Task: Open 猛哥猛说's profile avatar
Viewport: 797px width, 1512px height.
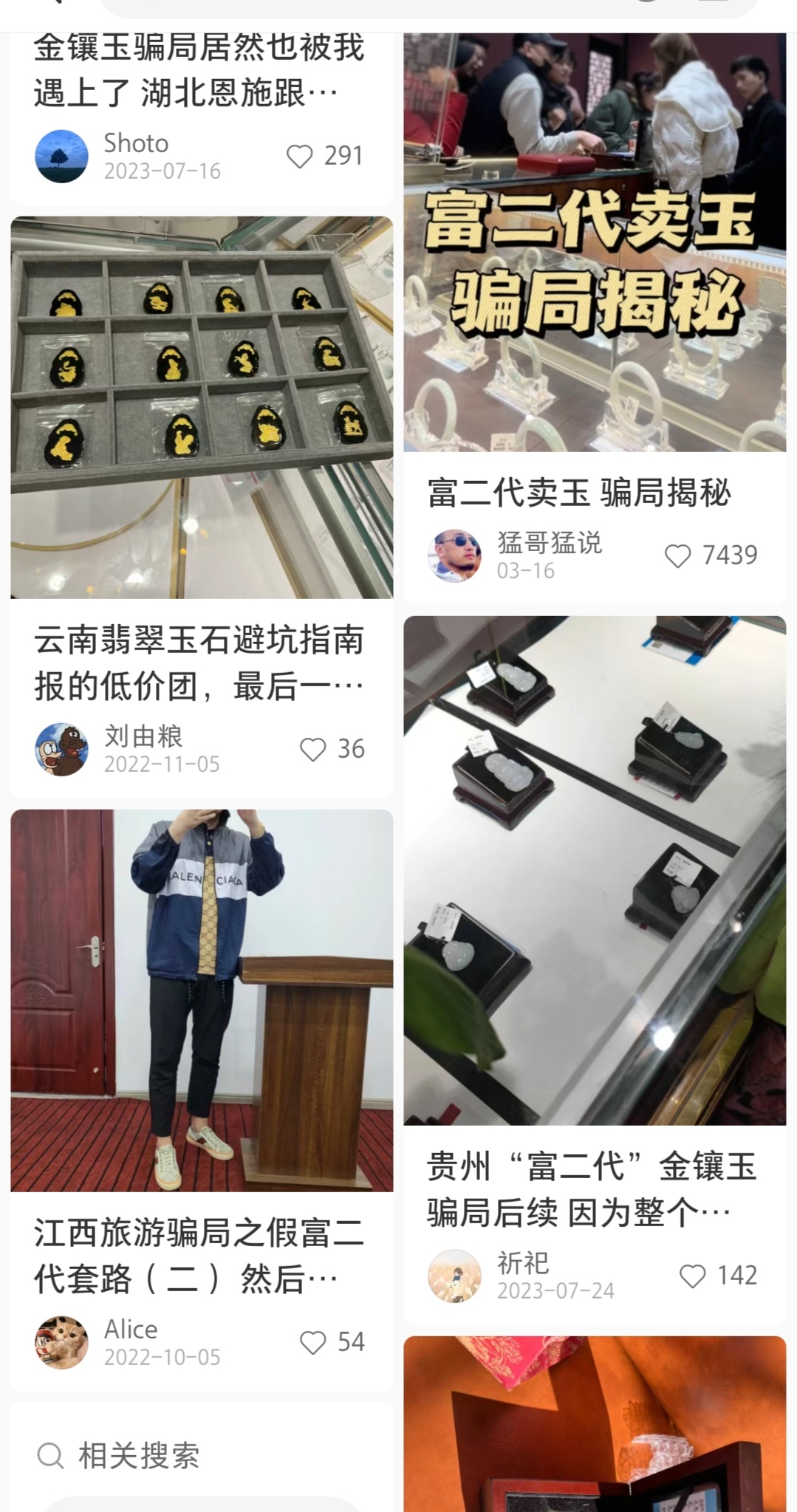Action: pyautogui.click(x=454, y=555)
